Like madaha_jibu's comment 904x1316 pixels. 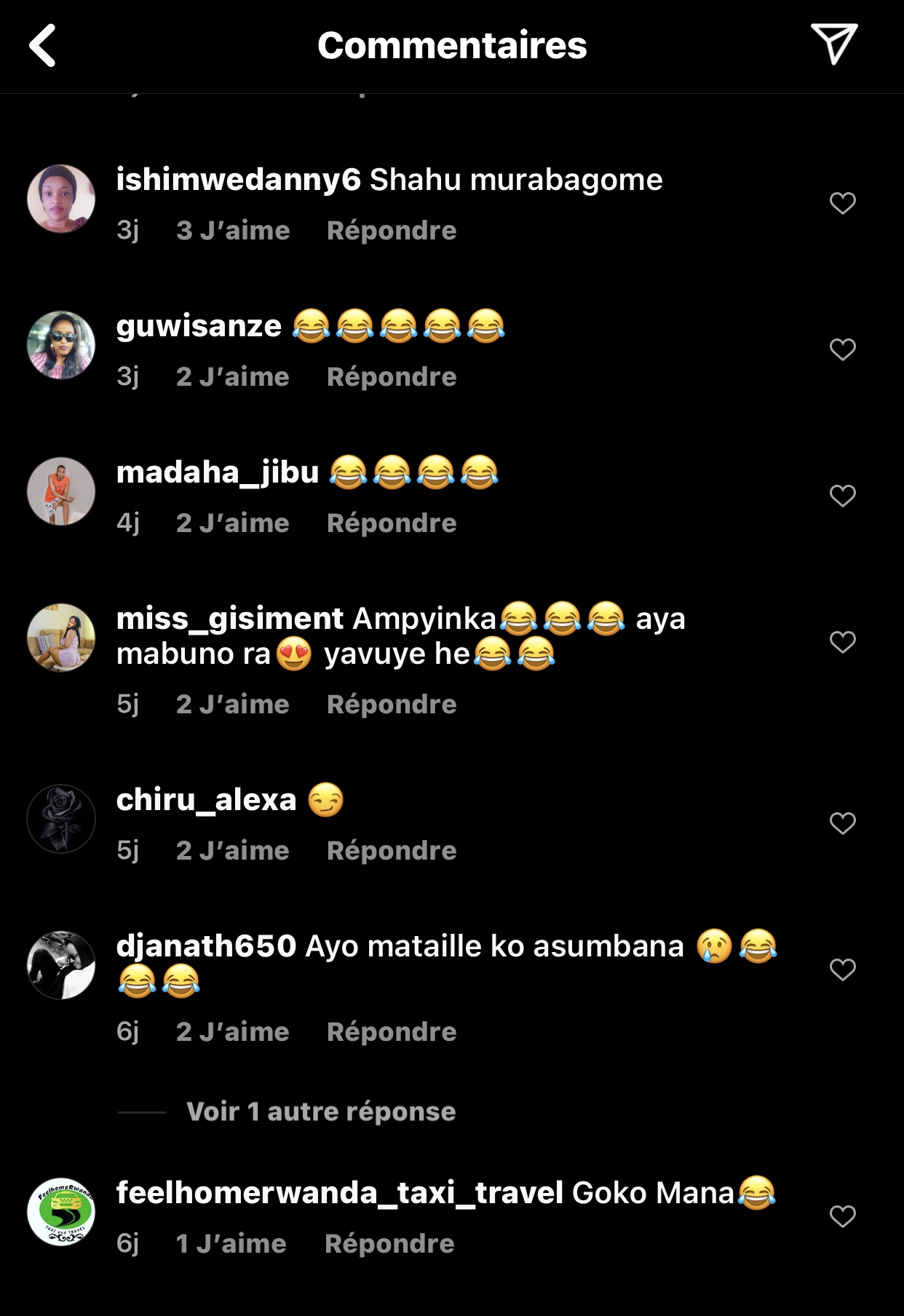coord(842,496)
